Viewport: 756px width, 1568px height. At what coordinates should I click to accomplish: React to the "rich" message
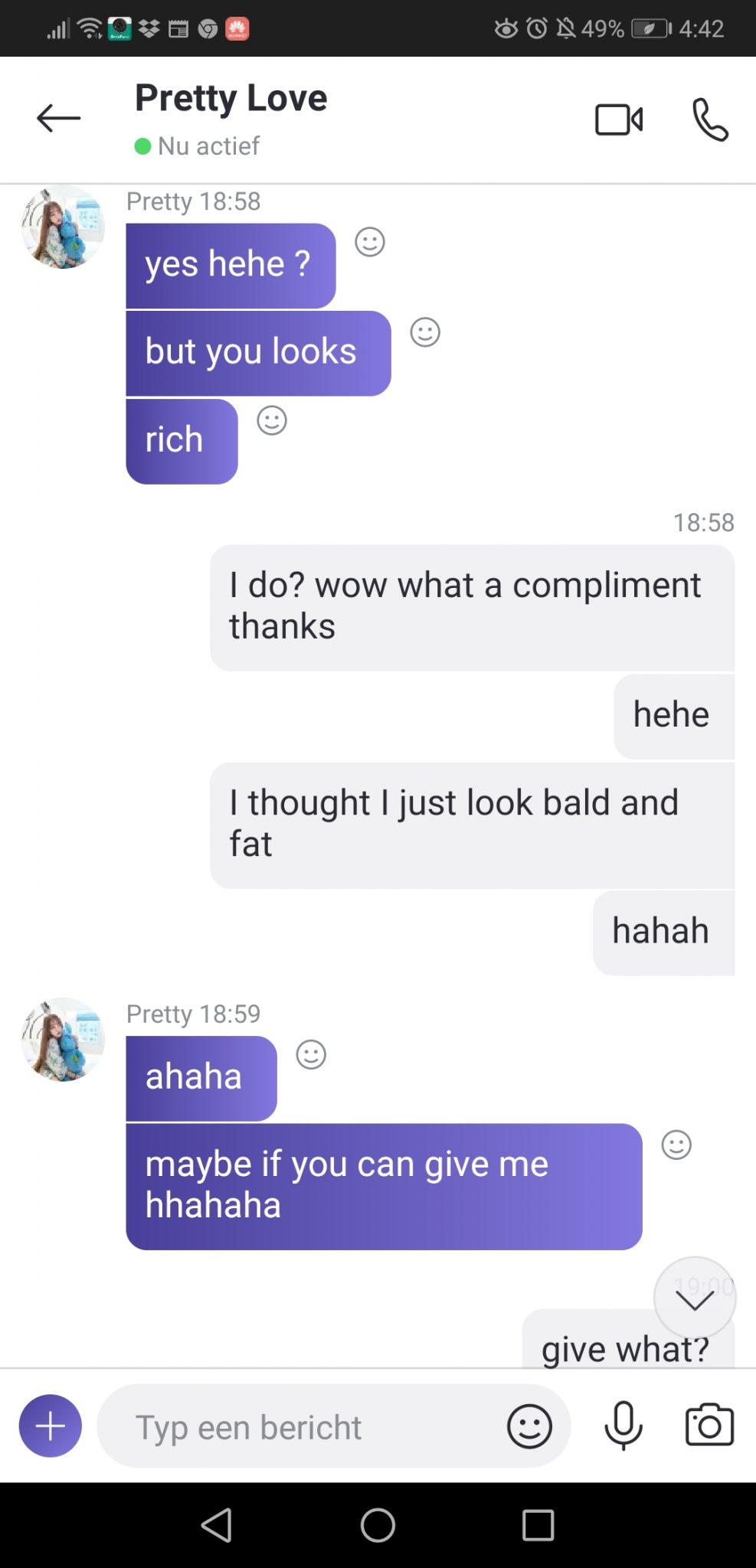click(272, 420)
